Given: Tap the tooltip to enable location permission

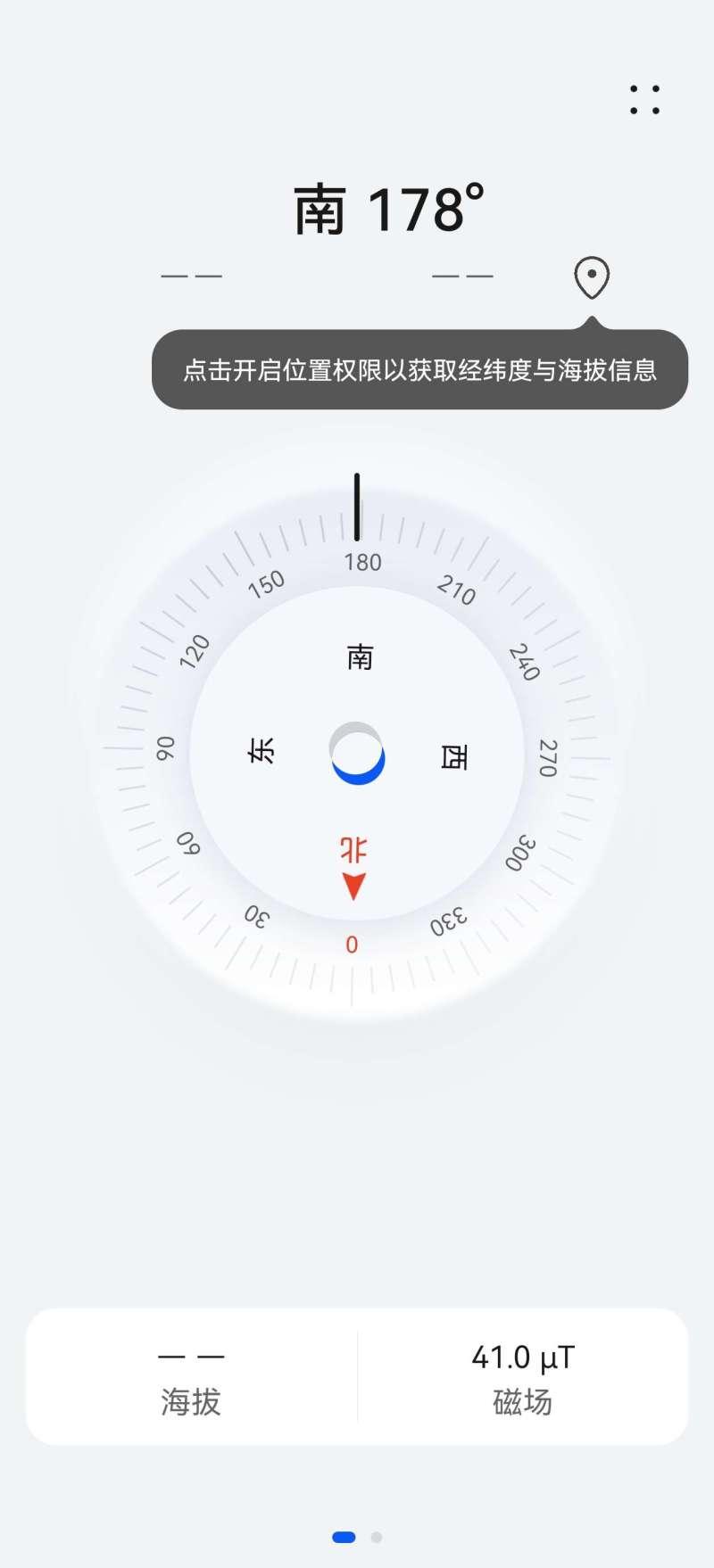Looking at the screenshot, I should (419, 370).
